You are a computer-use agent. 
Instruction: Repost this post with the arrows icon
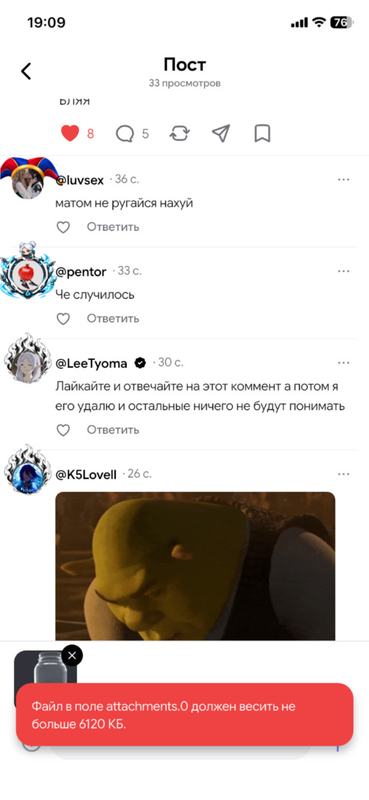(x=180, y=134)
